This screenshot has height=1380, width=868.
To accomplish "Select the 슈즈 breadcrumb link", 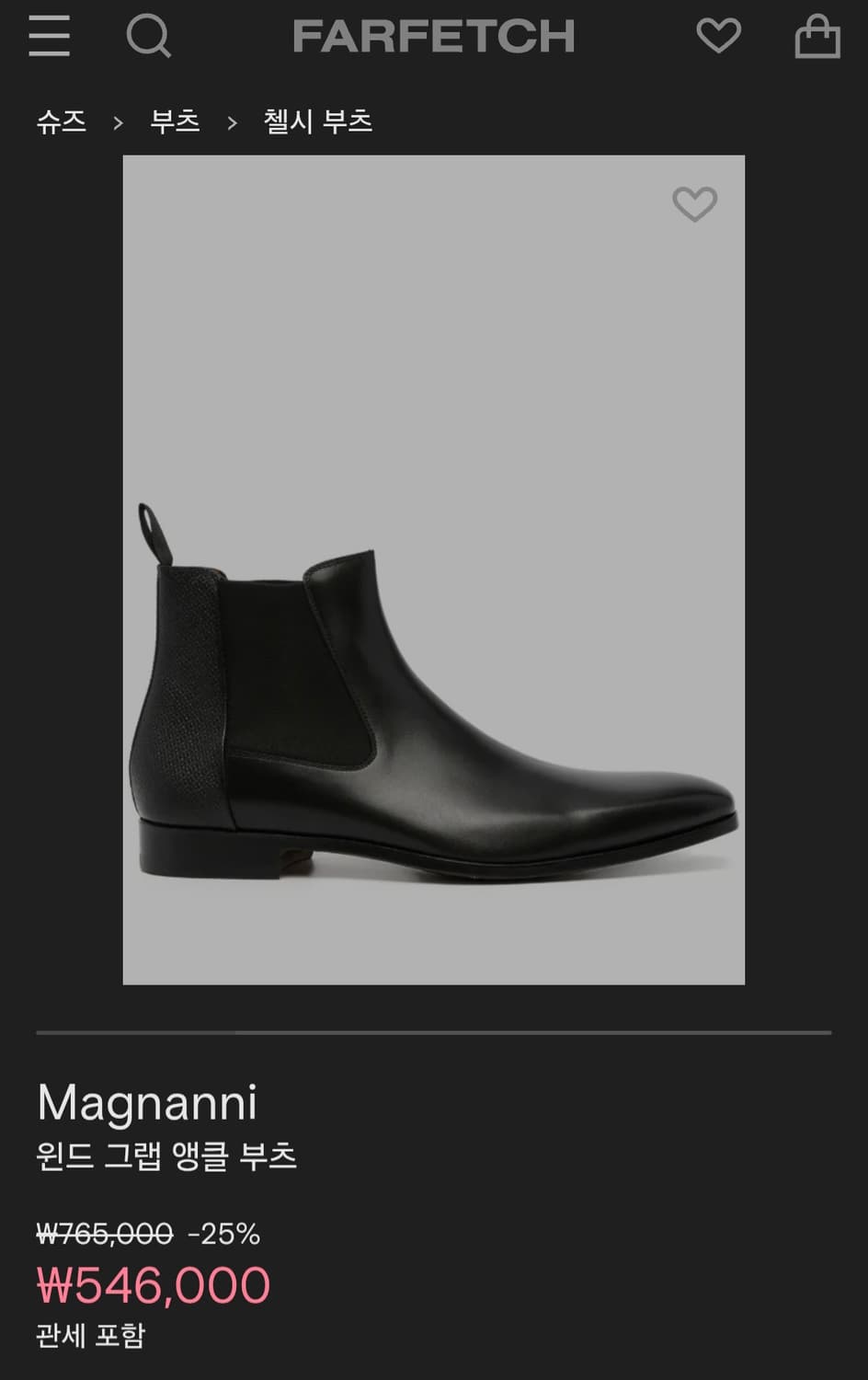I will coord(61,121).
